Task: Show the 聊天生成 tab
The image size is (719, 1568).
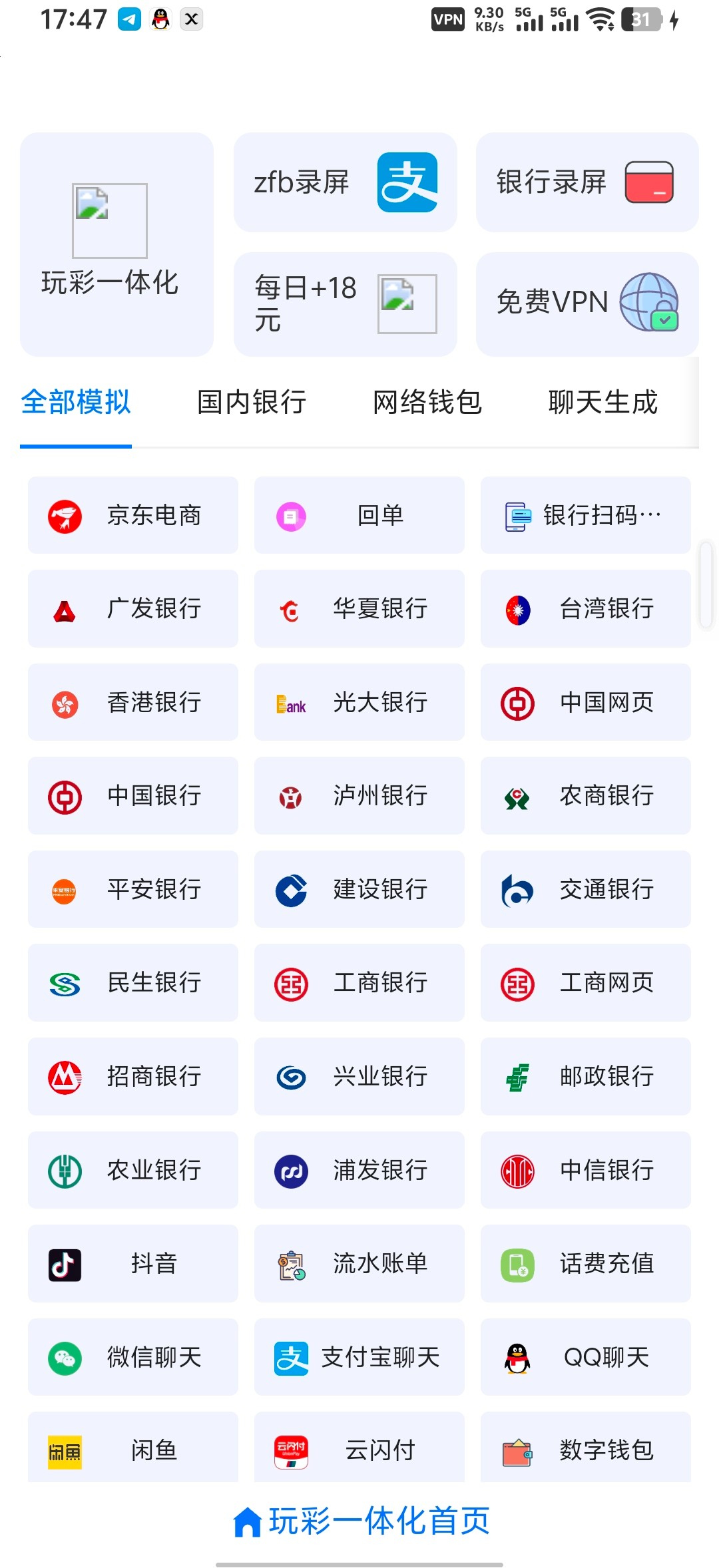Action: tap(602, 403)
